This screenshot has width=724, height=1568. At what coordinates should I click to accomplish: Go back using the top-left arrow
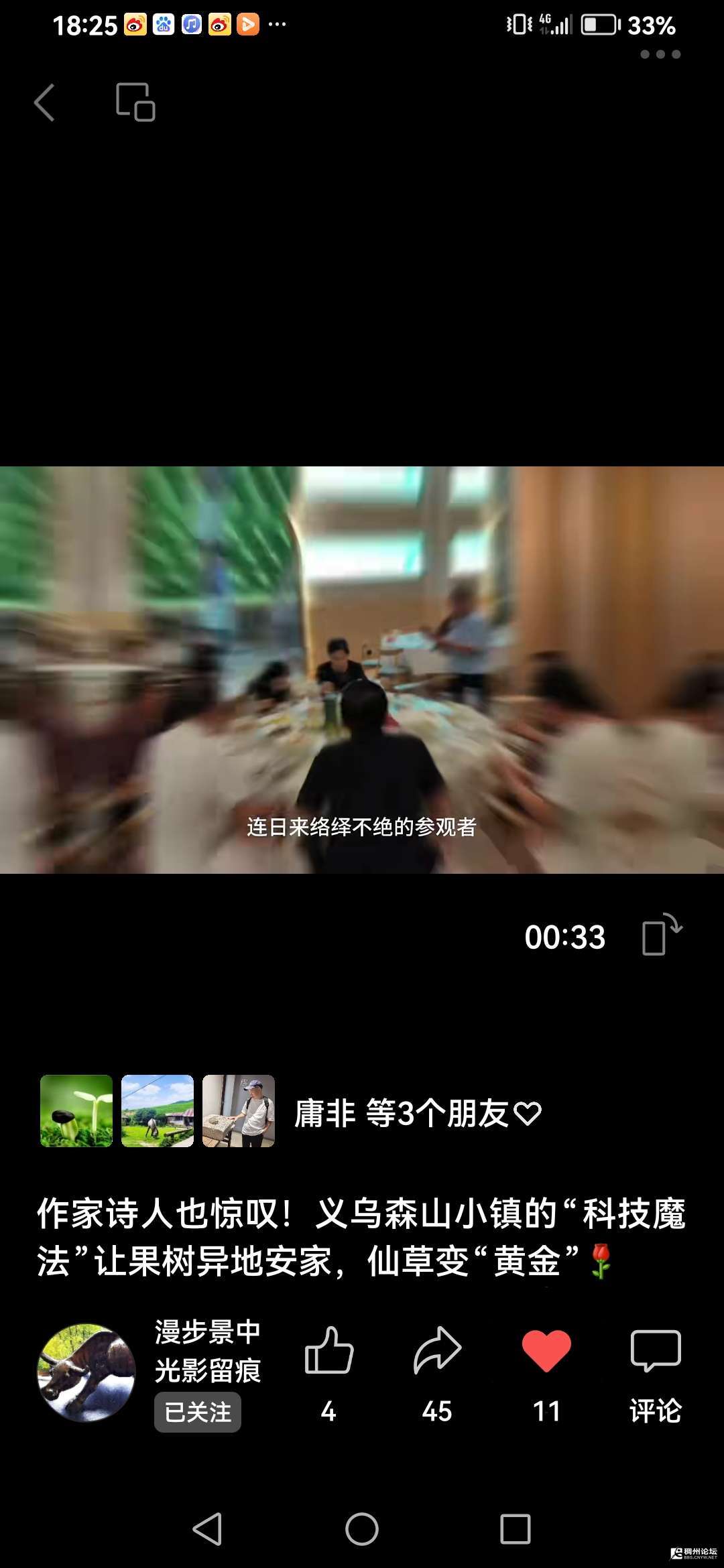click(x=44, y=103)
